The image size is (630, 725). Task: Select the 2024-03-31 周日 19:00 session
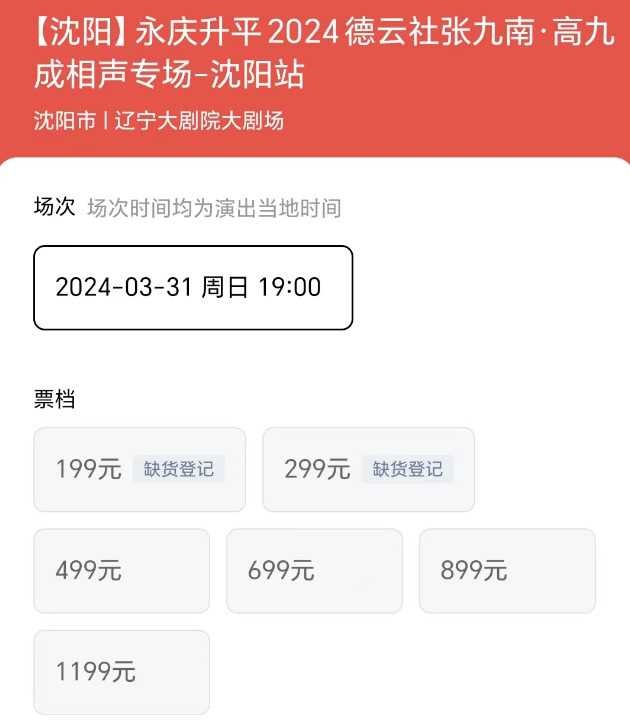193,288
